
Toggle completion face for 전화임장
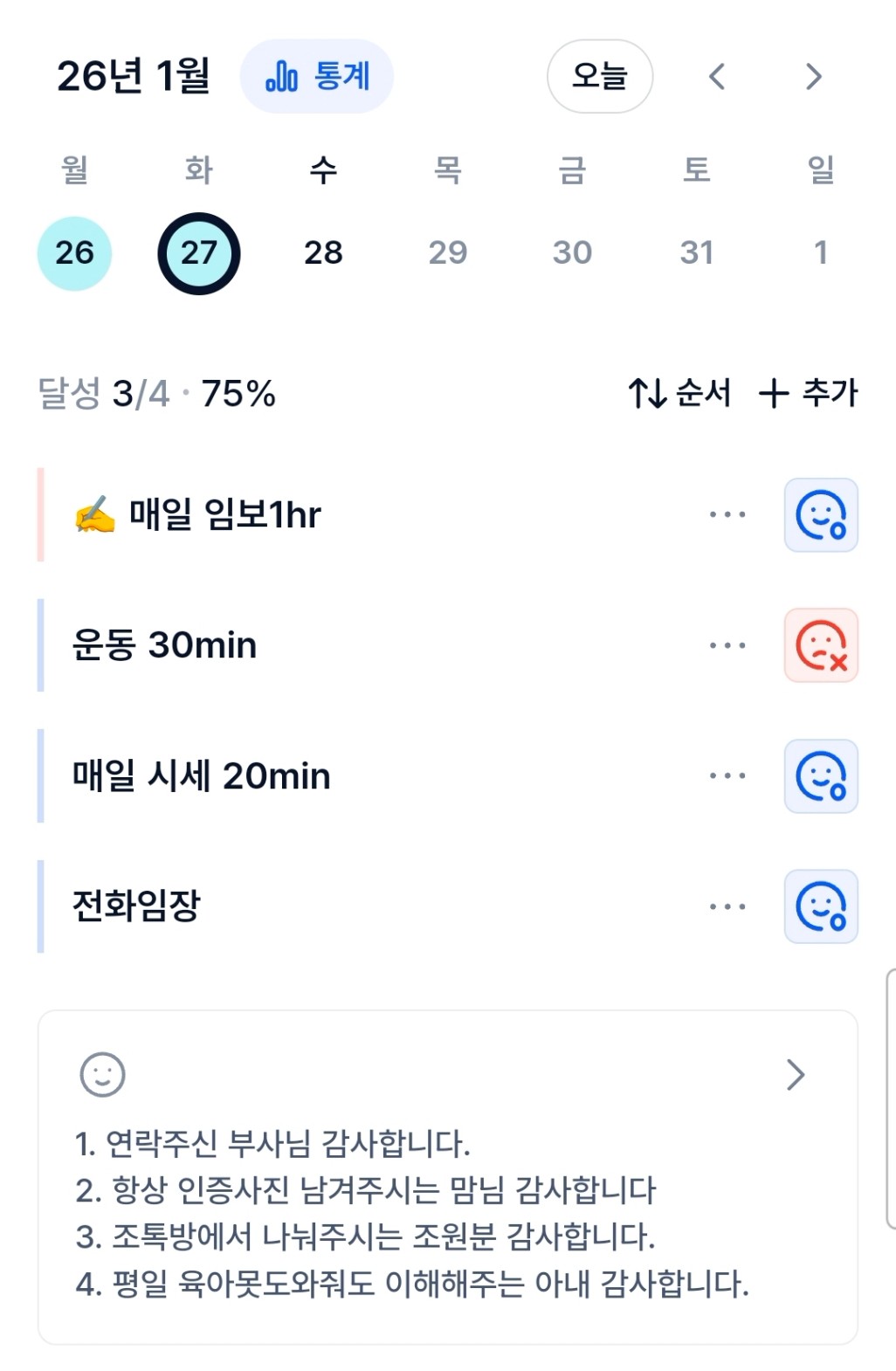pos(821,906)
